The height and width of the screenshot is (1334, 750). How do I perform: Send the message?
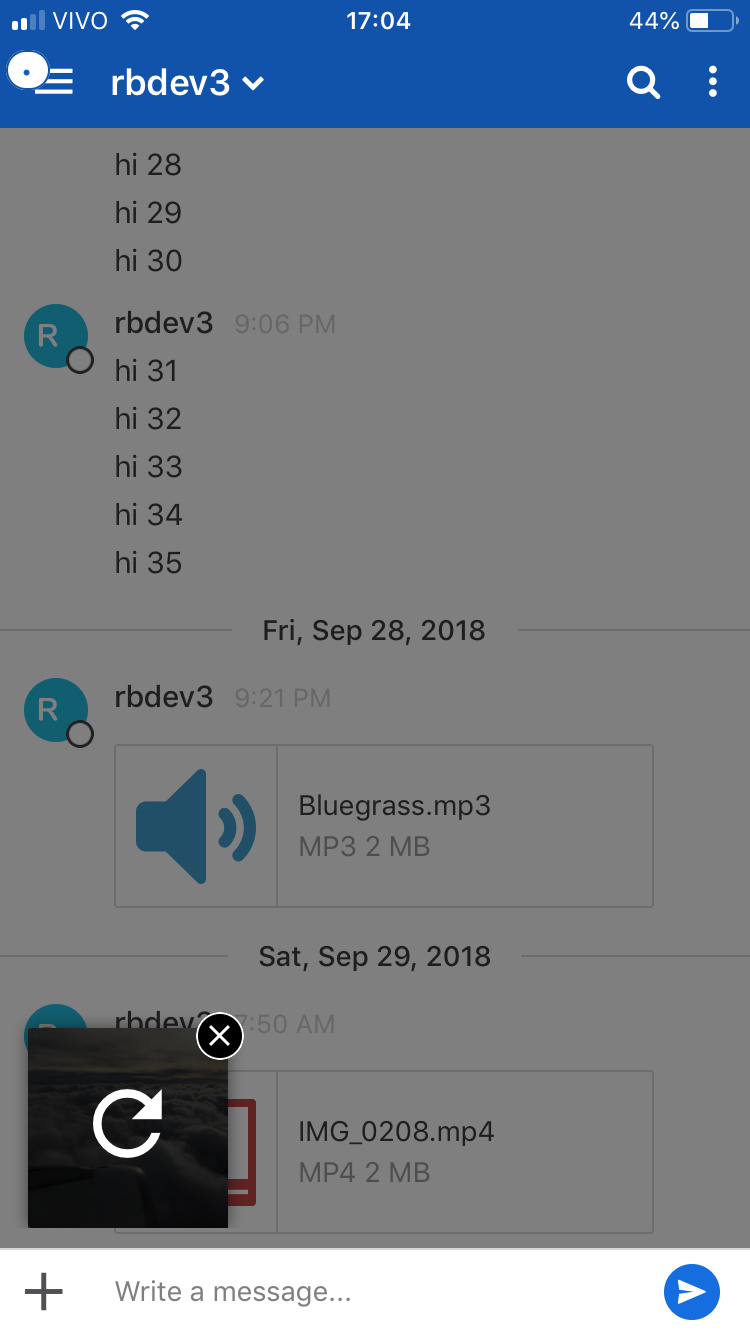click(691, 1292)
